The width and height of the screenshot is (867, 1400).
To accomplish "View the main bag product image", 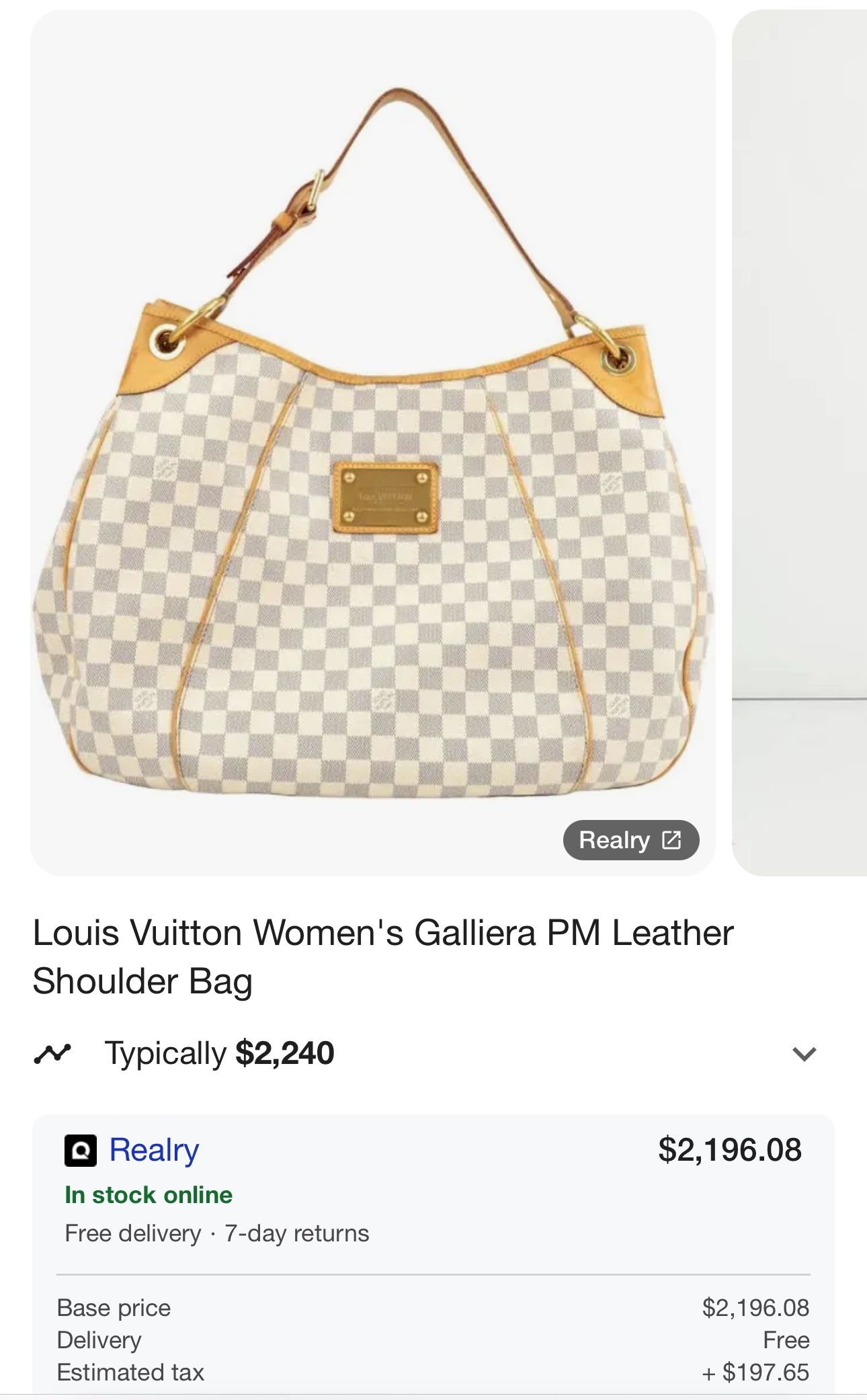I will click(373, 444).
